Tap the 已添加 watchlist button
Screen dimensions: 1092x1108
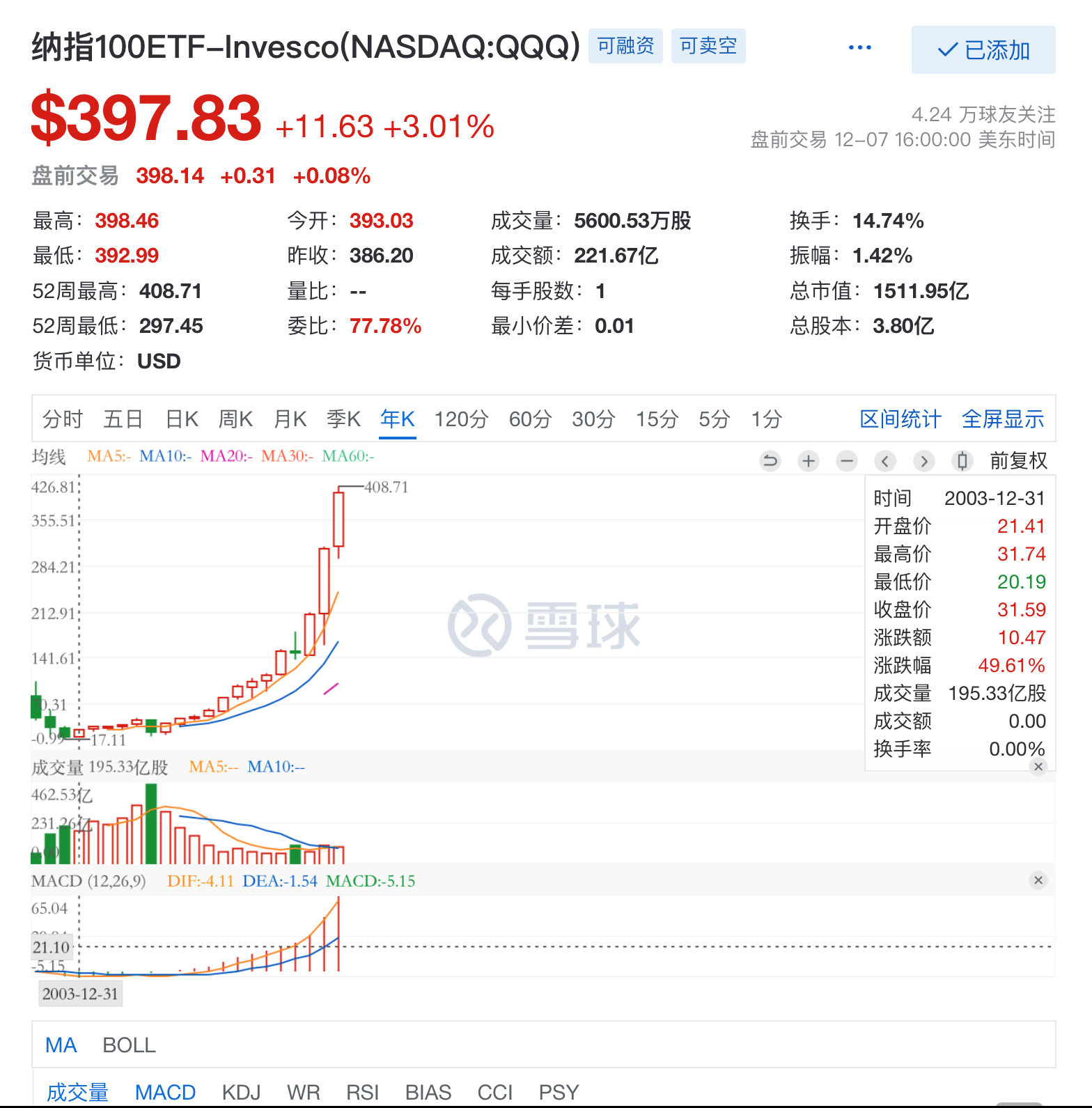click(983, 50)
